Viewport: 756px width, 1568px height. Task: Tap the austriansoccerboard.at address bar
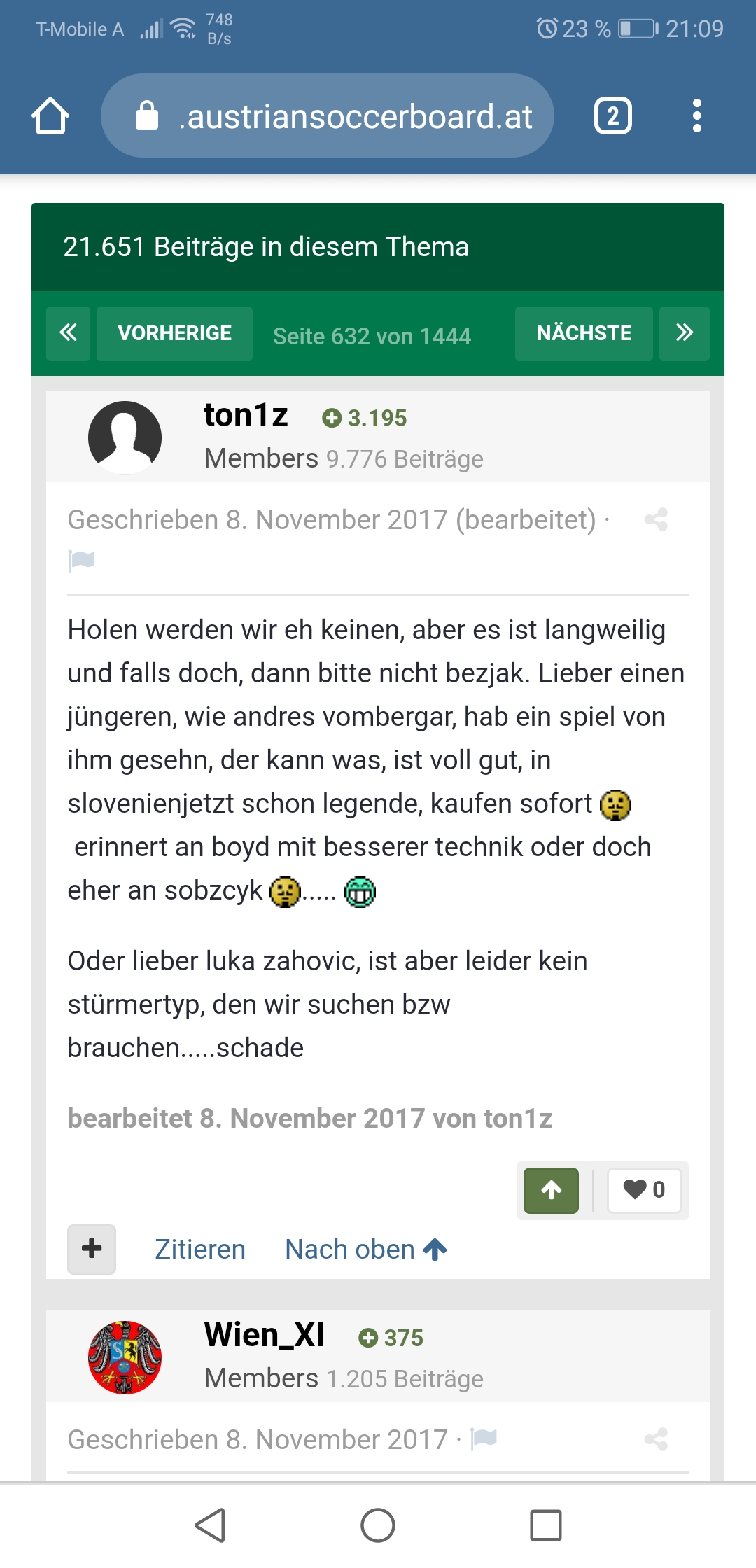coord(328,115)
